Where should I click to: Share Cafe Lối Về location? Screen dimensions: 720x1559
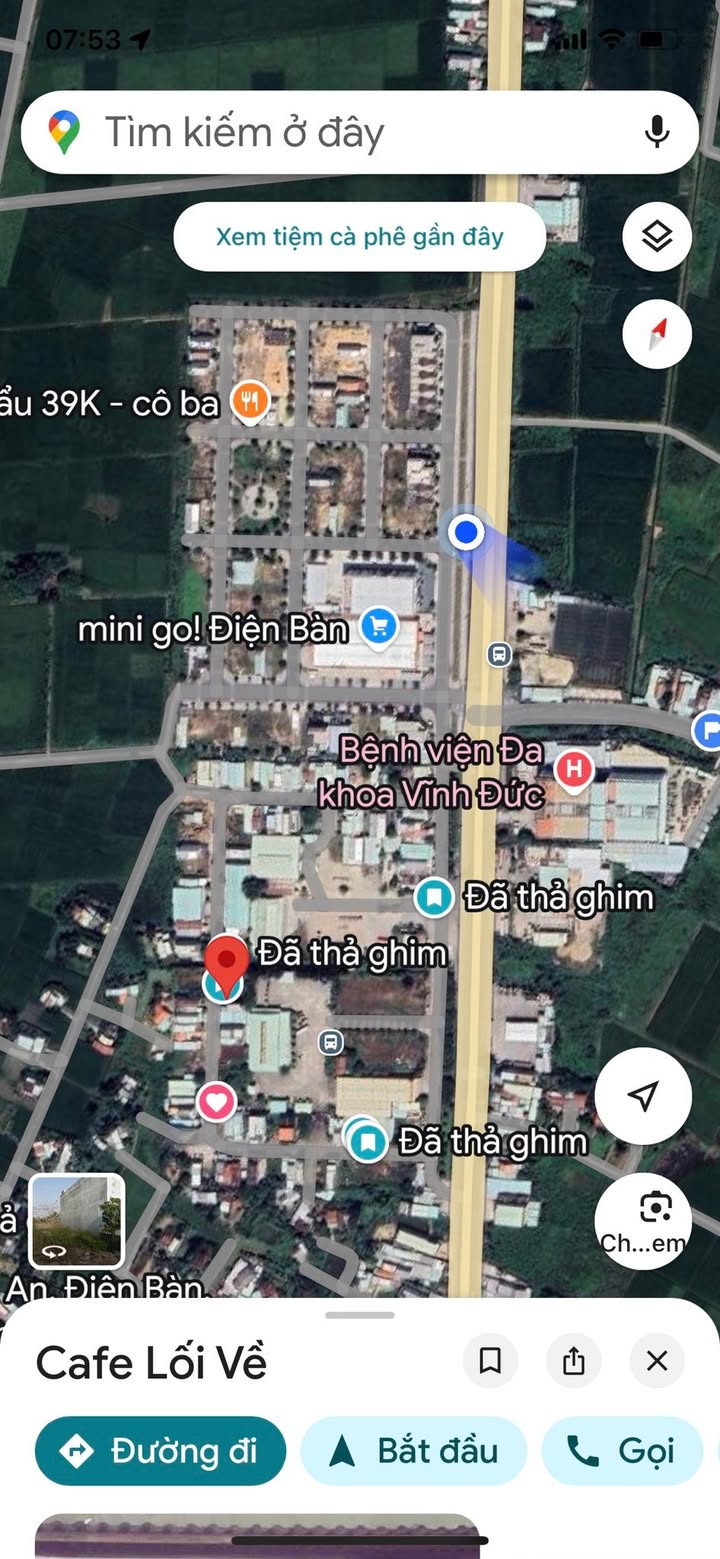(574, 1361)
